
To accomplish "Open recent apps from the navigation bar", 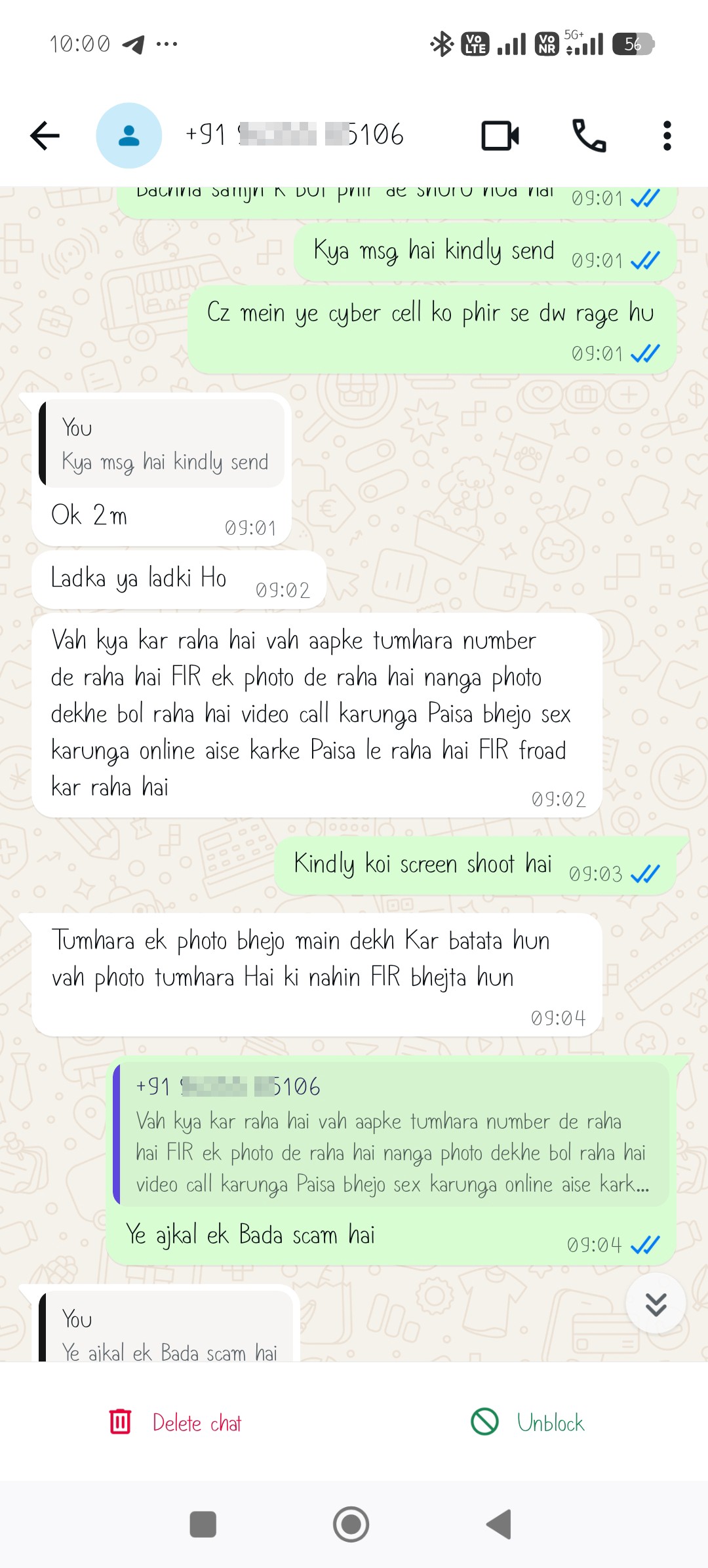I will coord(203,1524).
